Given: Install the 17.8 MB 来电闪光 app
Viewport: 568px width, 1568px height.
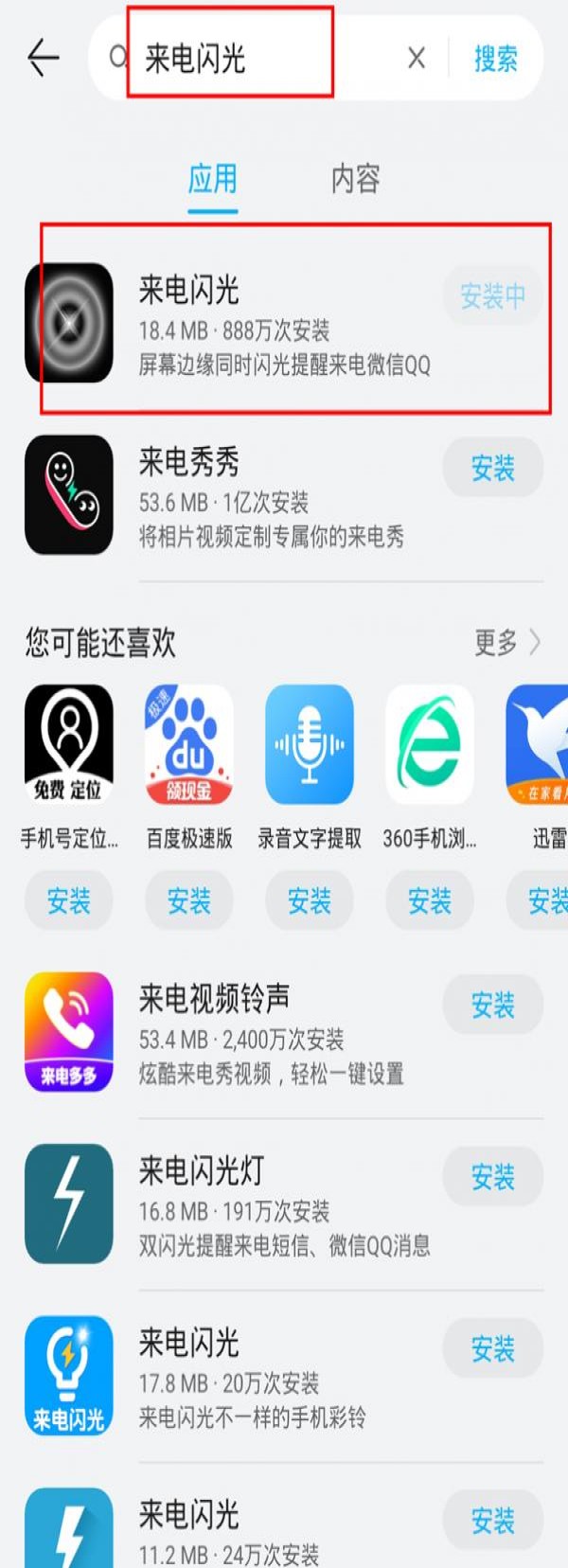Looking at the screenshot, I should tap(492, 1348).
